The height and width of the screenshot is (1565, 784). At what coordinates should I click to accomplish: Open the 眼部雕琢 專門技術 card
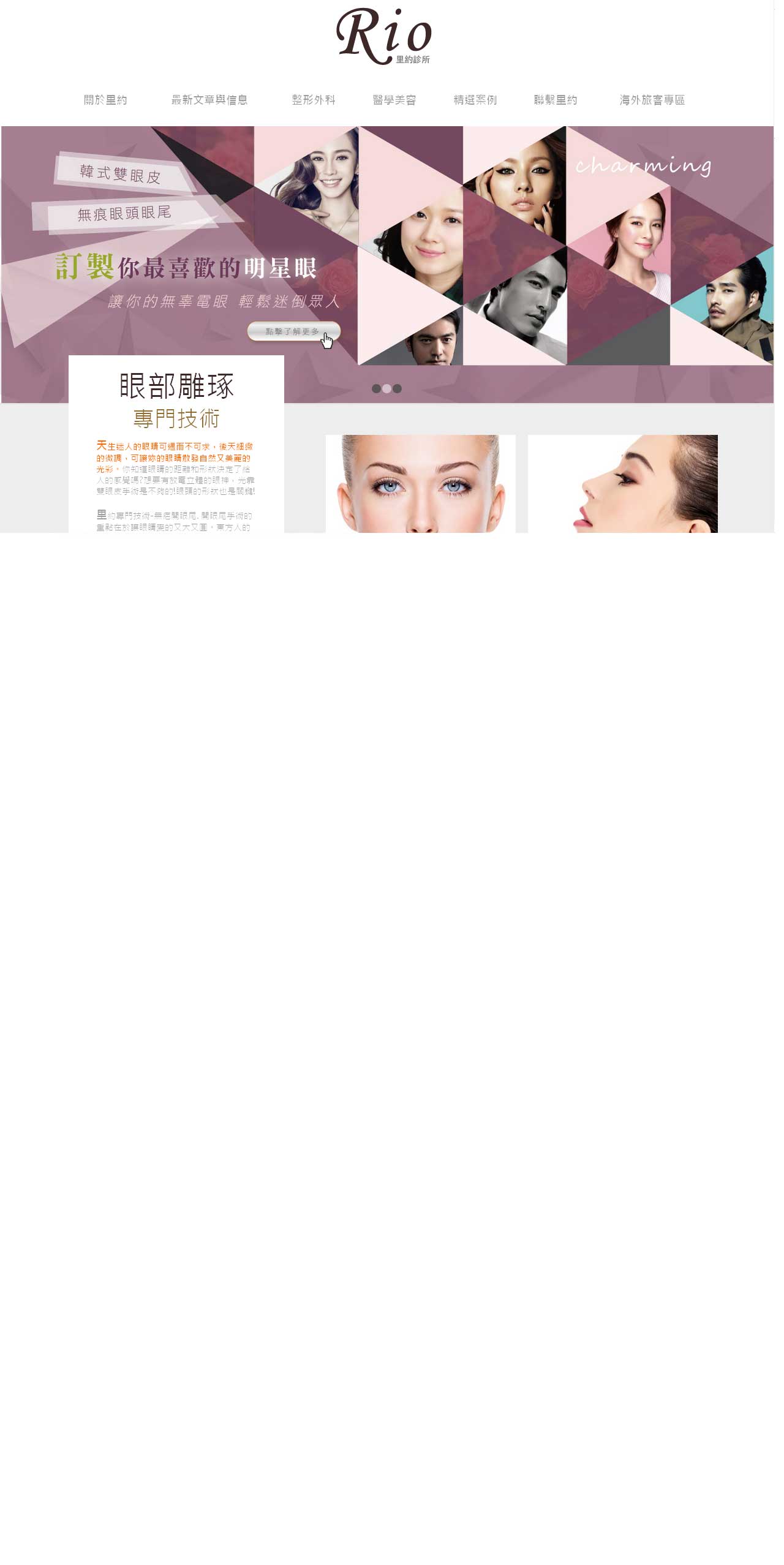176,444
